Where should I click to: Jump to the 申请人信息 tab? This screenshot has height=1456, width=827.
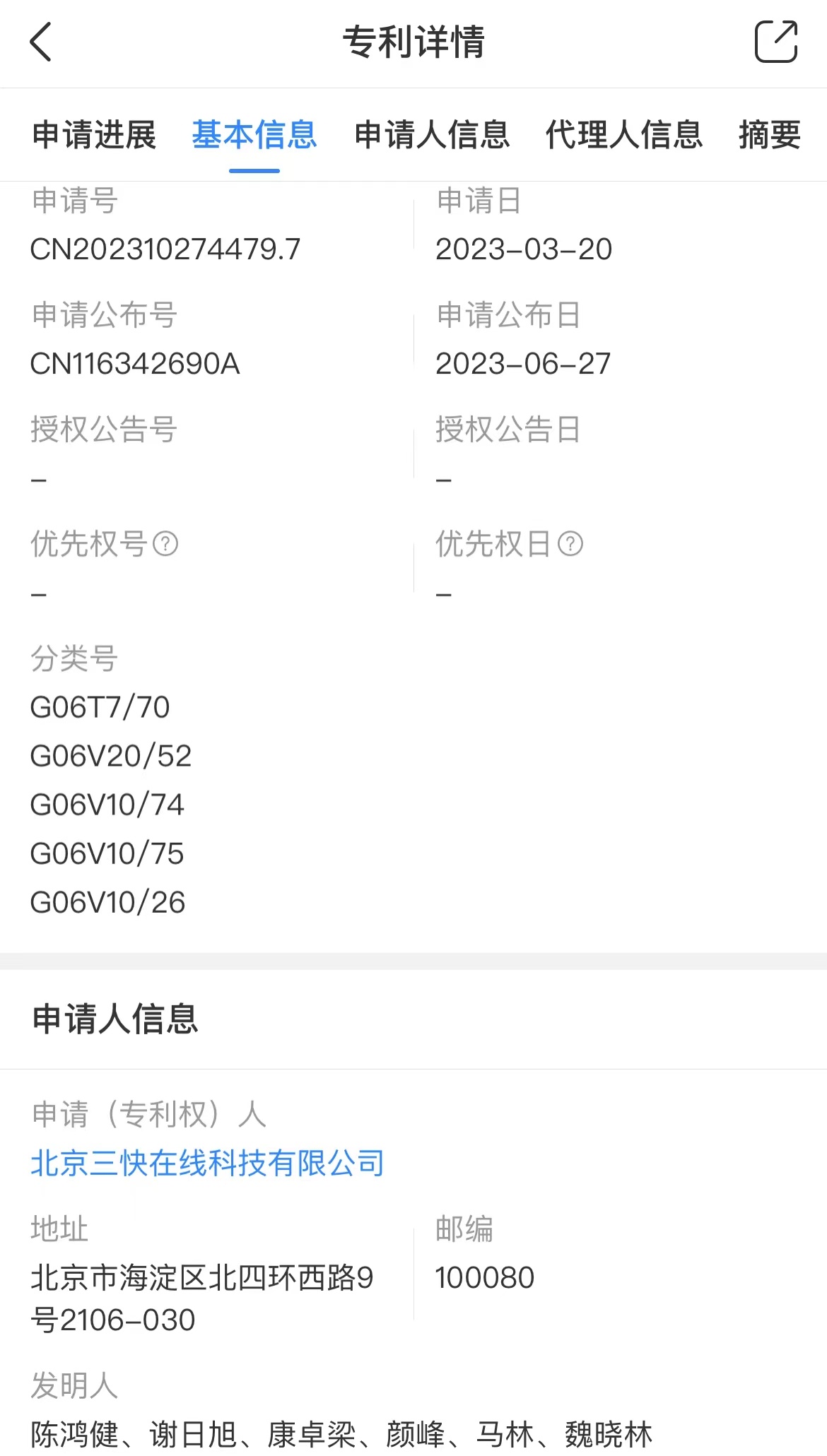pyautogui.click(x=432, y=134)
